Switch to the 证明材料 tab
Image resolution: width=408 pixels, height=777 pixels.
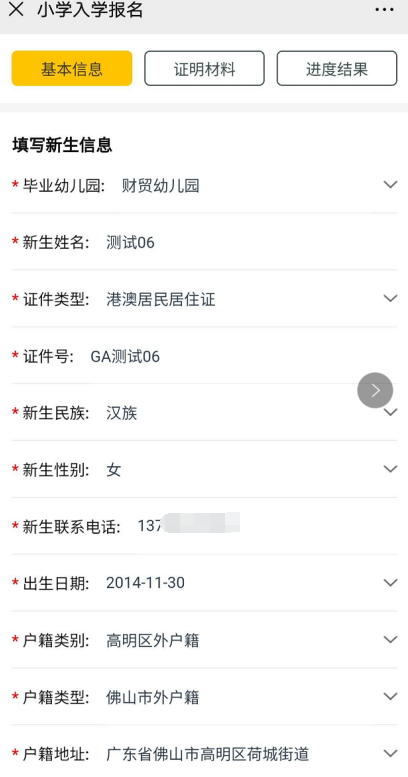204,68
